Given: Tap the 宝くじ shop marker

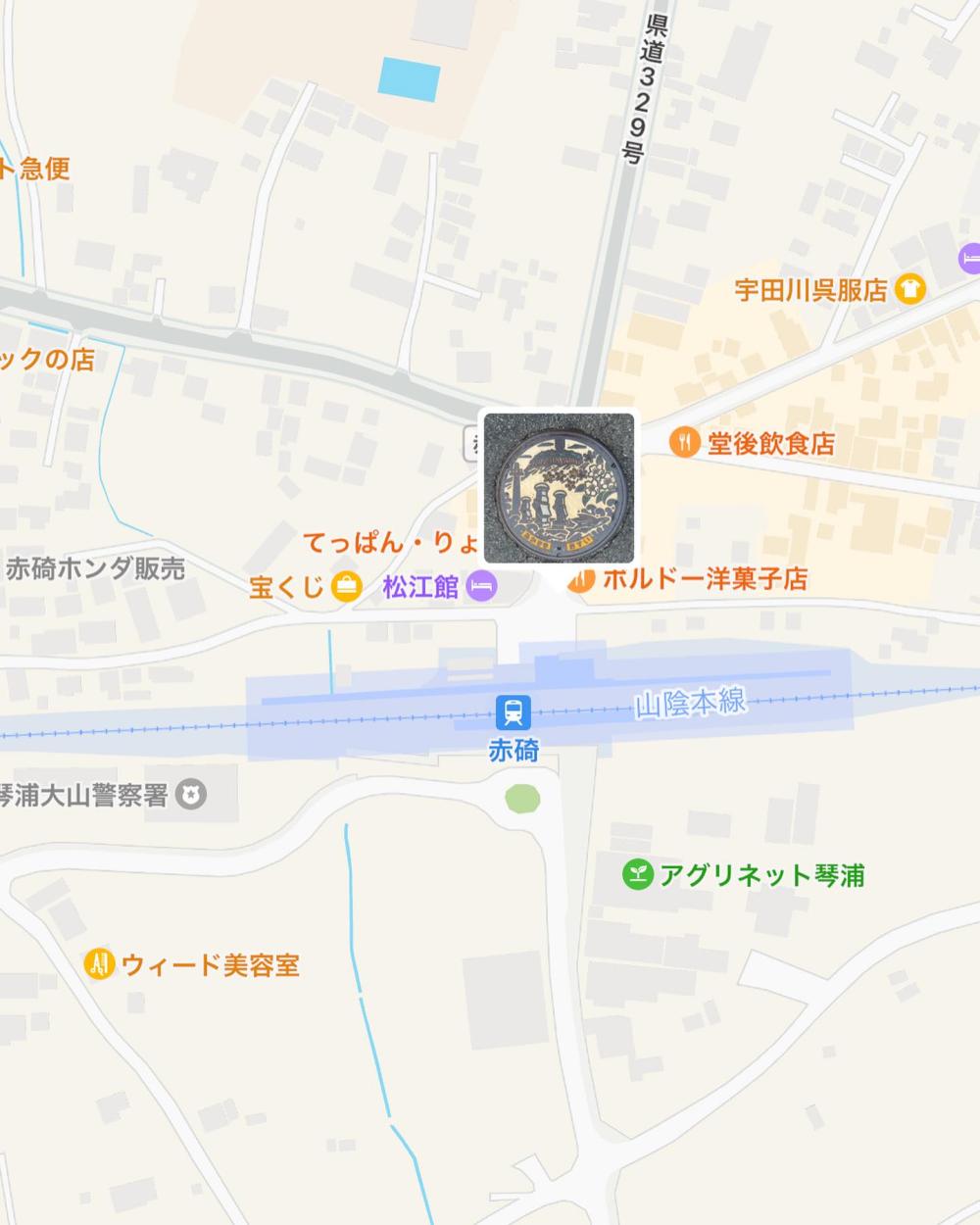Looking at the screenshot, I should 345,587.
